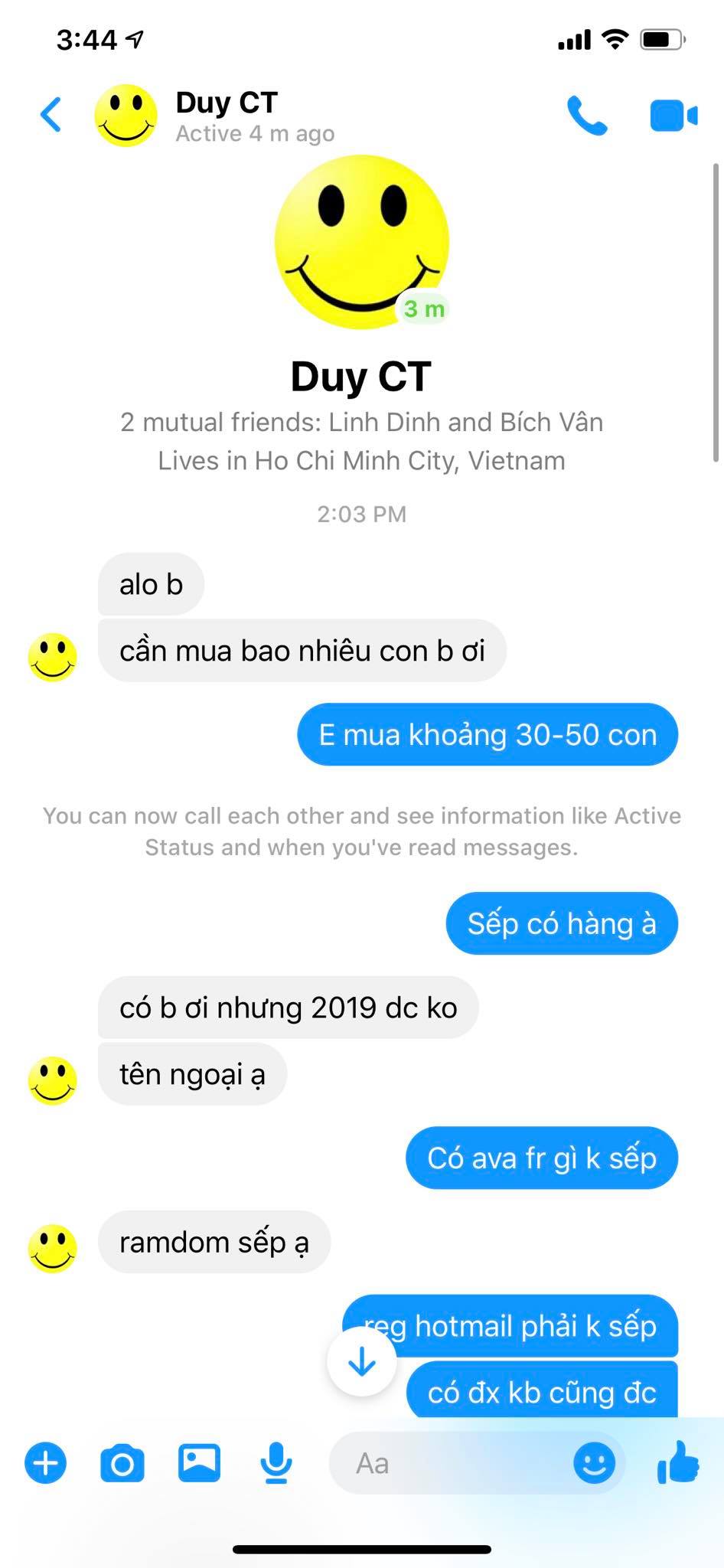Open the emoji picker in message field
This screenshot has width=724, height=1568.
coord(594,1463)
